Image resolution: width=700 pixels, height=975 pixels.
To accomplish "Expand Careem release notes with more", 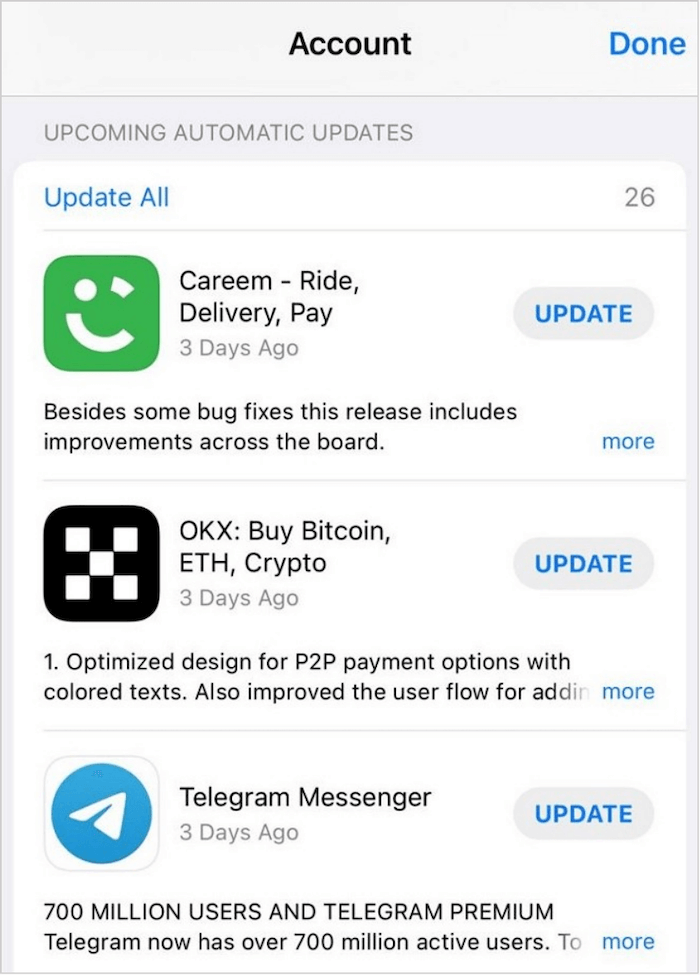I will 628,442.
